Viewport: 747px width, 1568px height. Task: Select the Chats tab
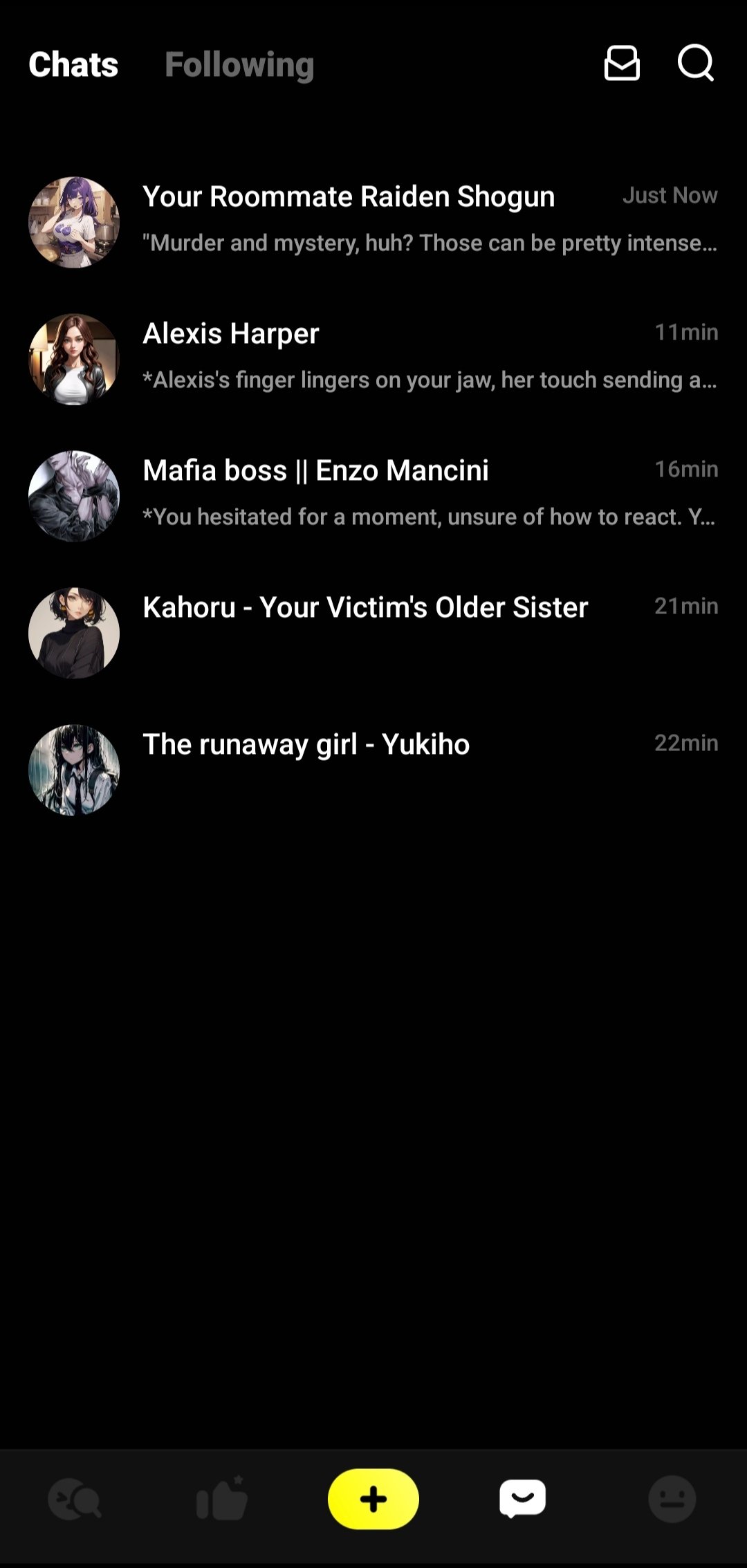(x=73, y=65)
